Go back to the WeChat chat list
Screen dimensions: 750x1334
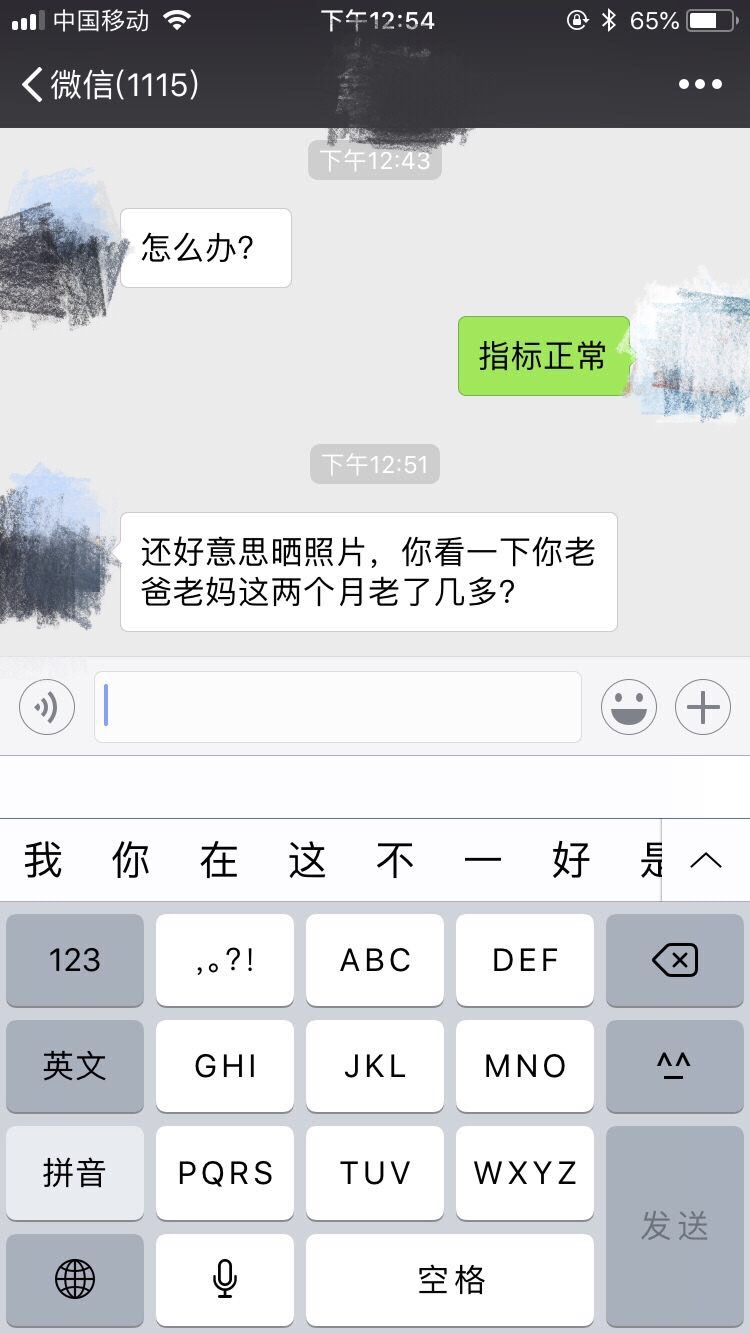pyautogui.click(x=108, y=85)
